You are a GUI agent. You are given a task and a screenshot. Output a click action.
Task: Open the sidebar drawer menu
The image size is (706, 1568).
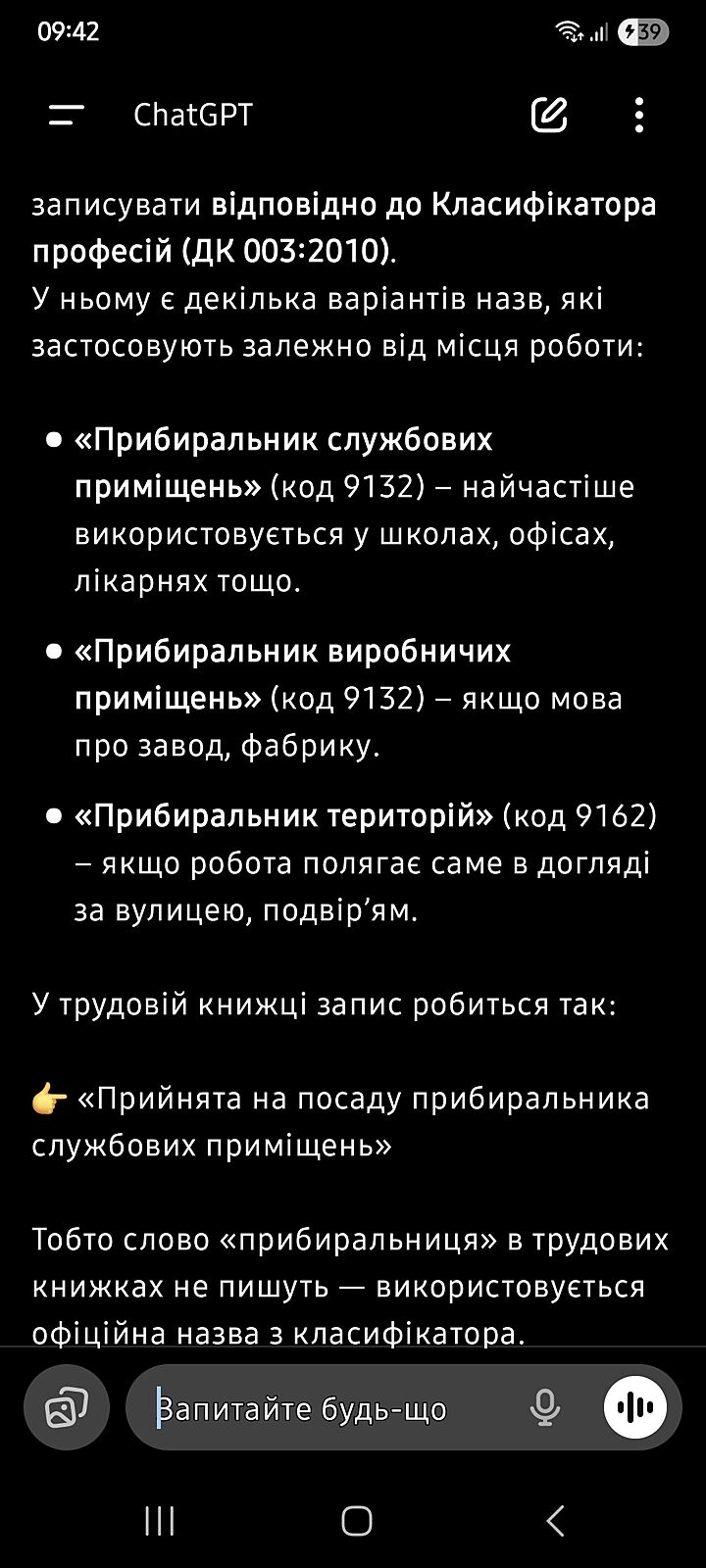coord(66,116)
